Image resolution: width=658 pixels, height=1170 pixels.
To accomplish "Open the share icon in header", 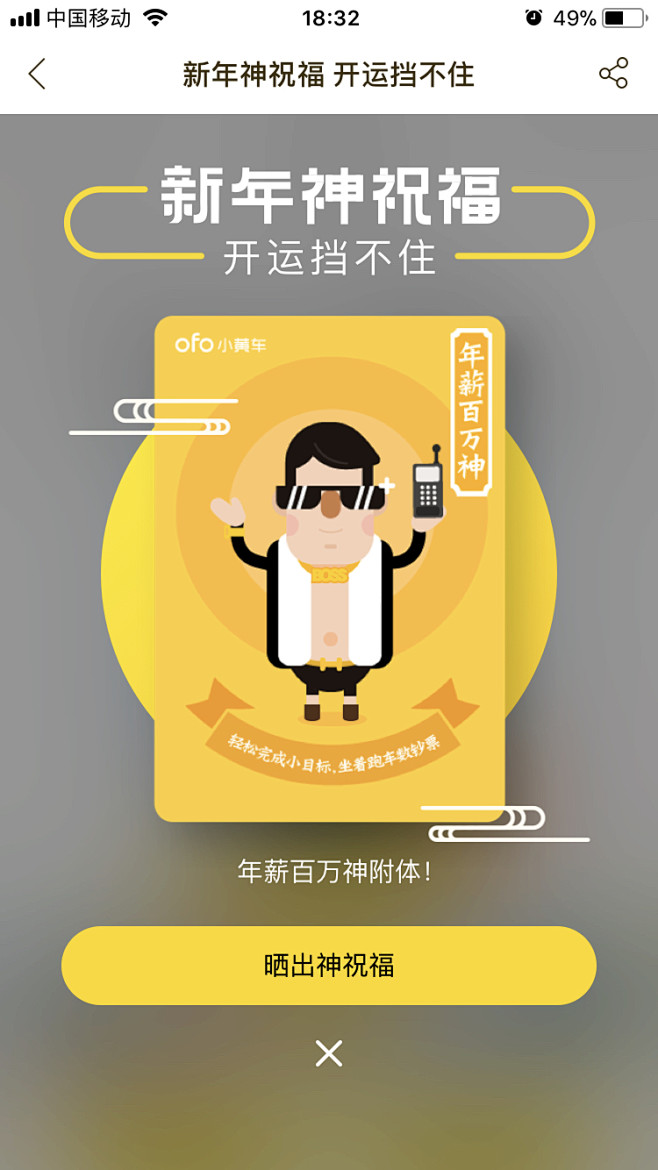I will [613, 73].
